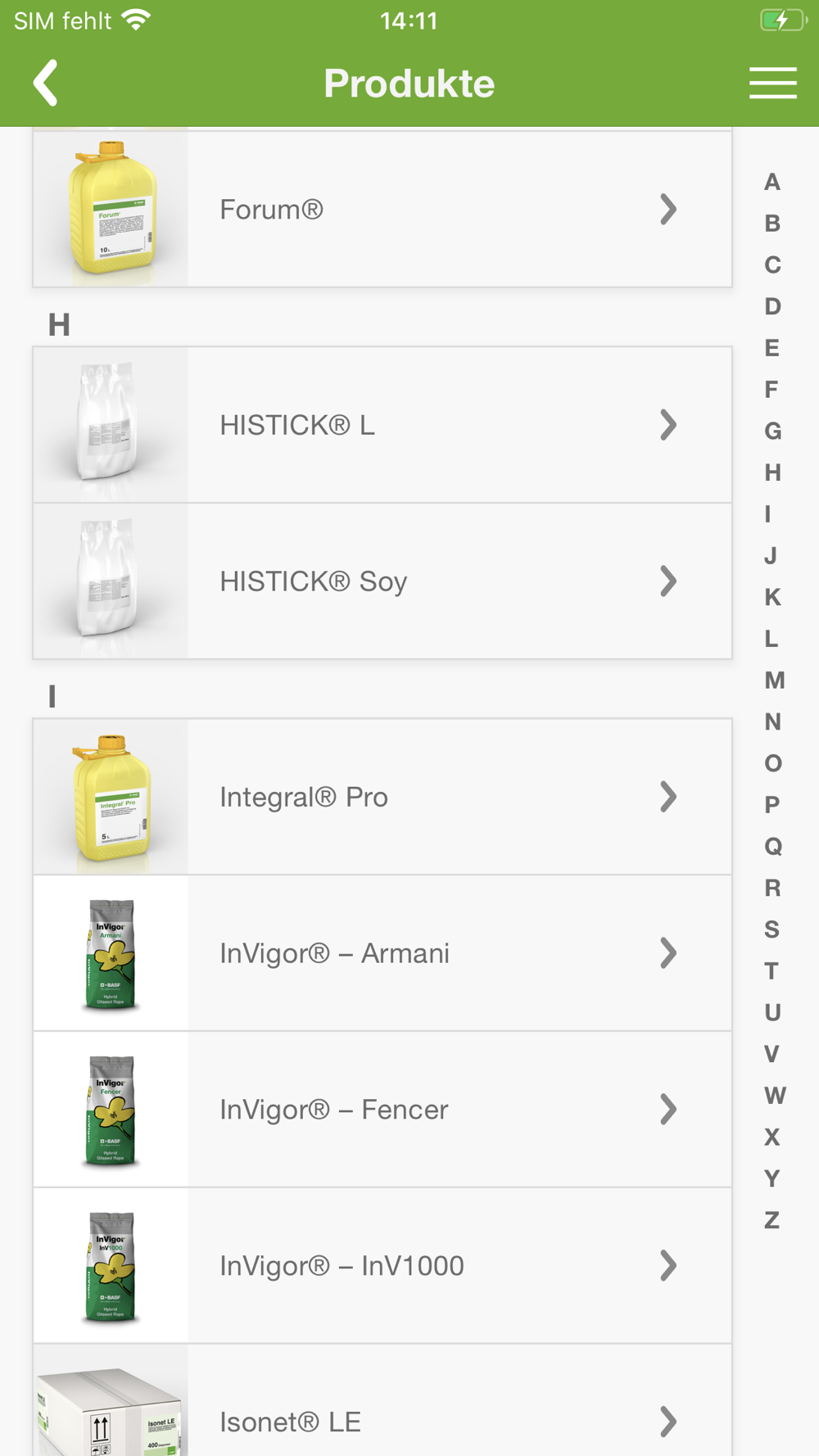Open the Isonet® LE product
819x1456 pixels.
[382, 1401]
